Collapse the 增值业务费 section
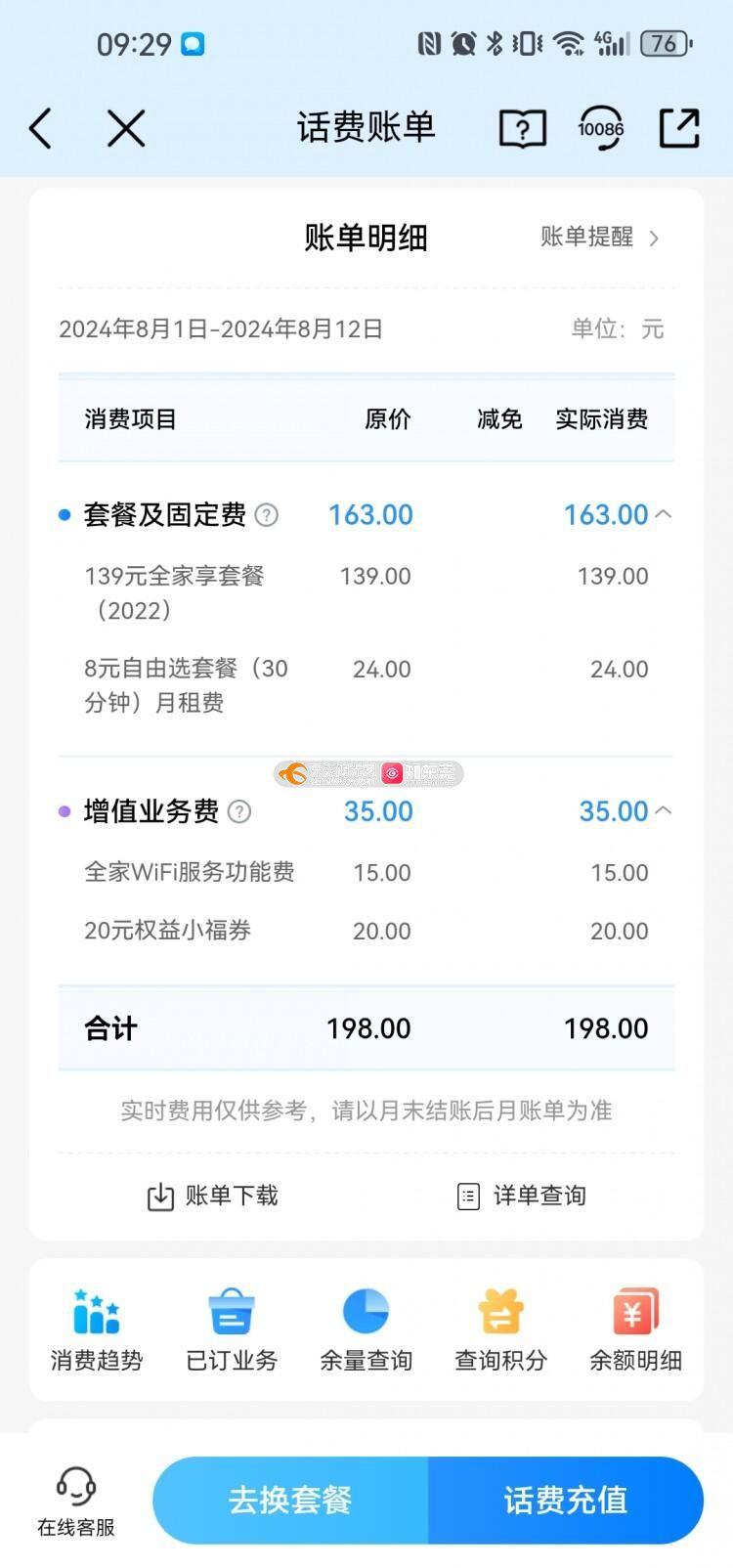Viewport: 733px width, 1568px height. click(x=664, y=810)
